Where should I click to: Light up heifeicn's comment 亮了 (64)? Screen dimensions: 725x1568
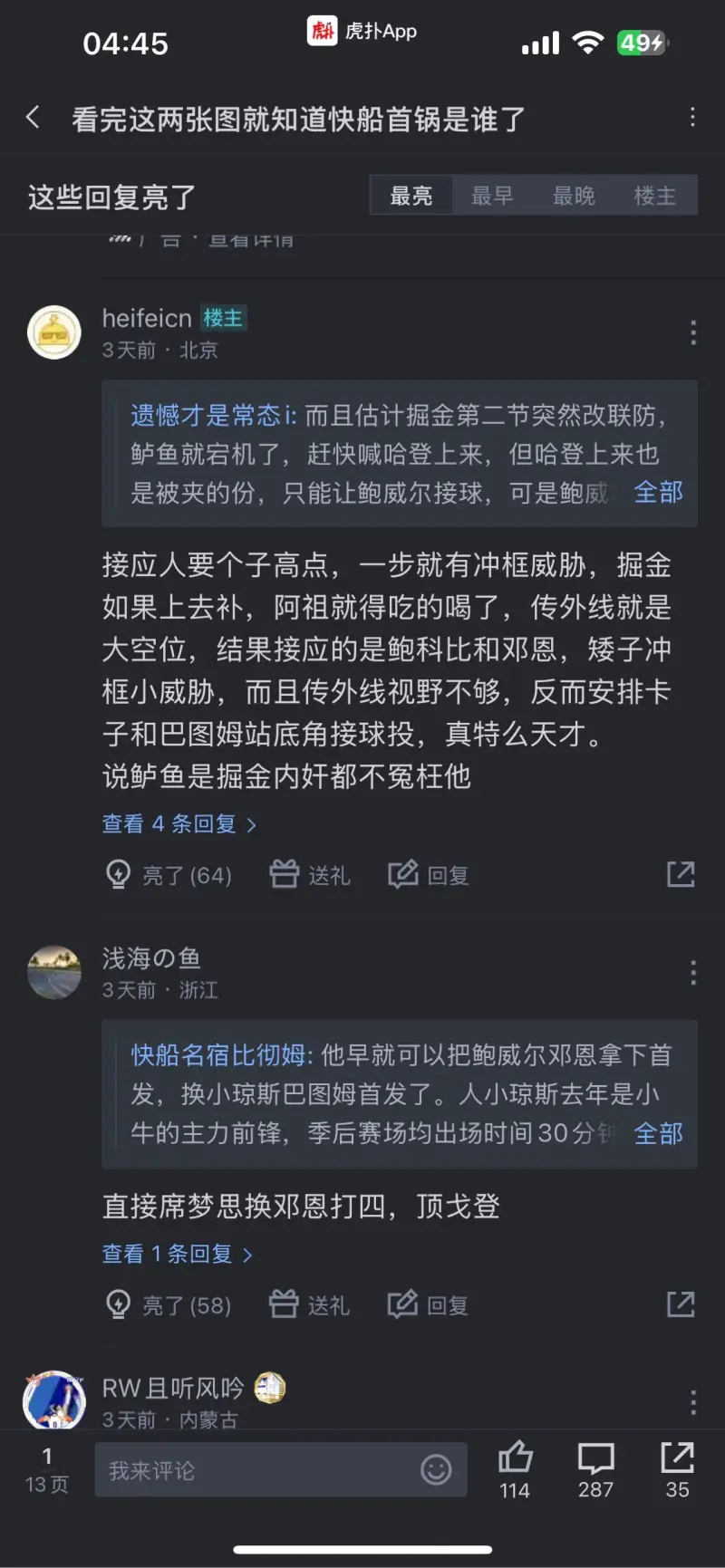click(169, 874)
